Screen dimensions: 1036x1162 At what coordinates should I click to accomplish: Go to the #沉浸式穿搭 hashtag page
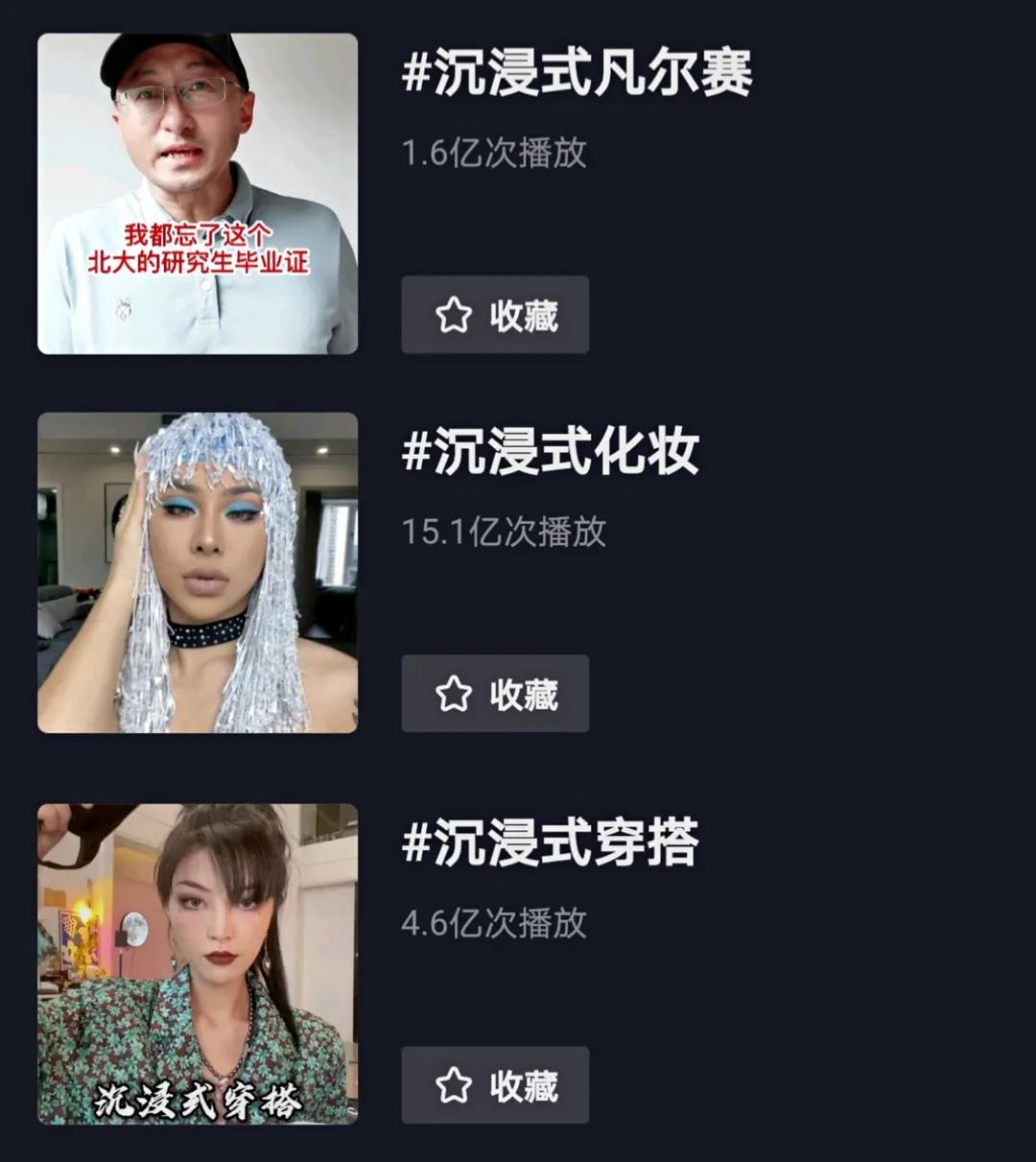click(551, 843)
